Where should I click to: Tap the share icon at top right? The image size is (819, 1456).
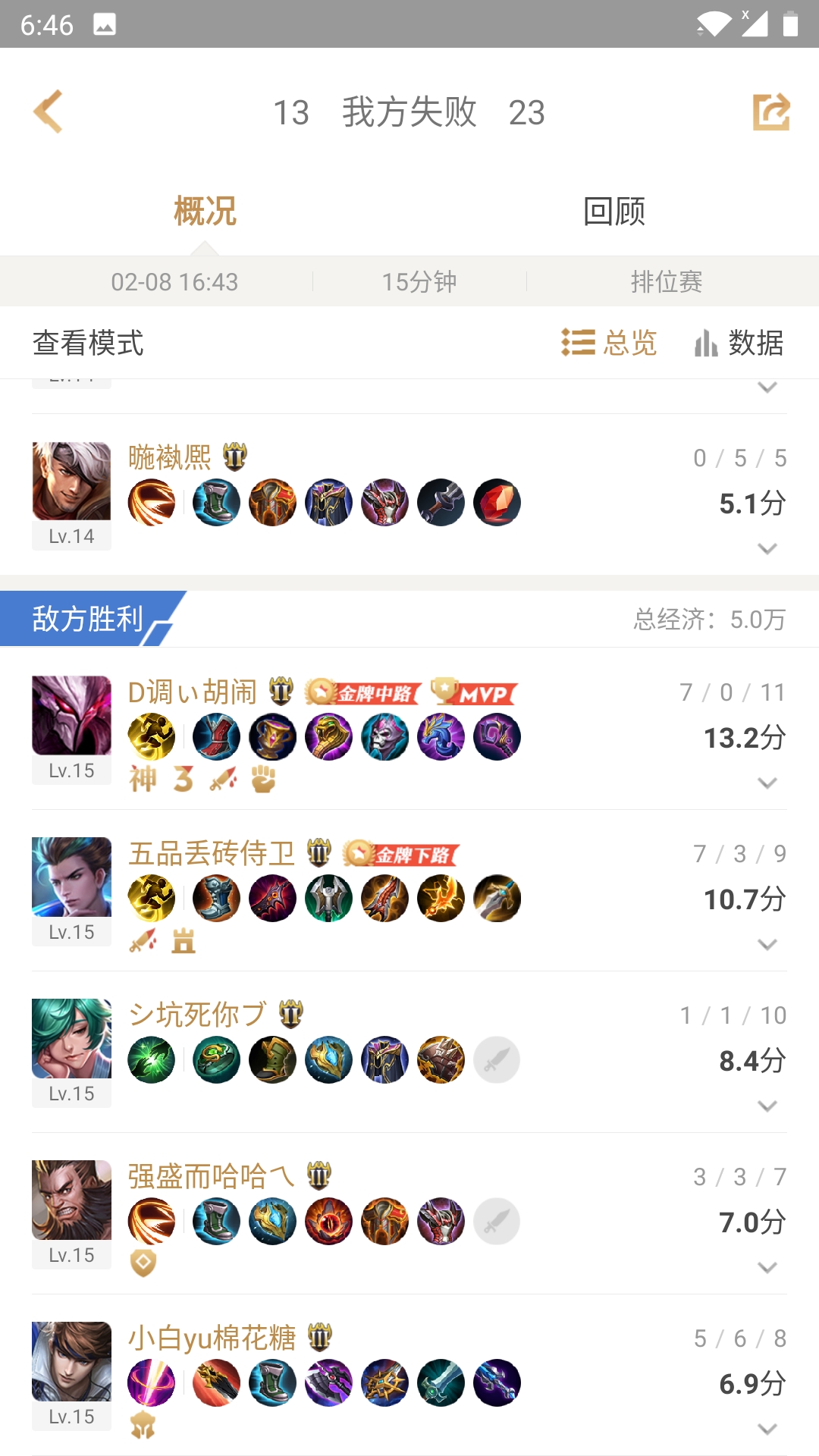click(770, 111)
